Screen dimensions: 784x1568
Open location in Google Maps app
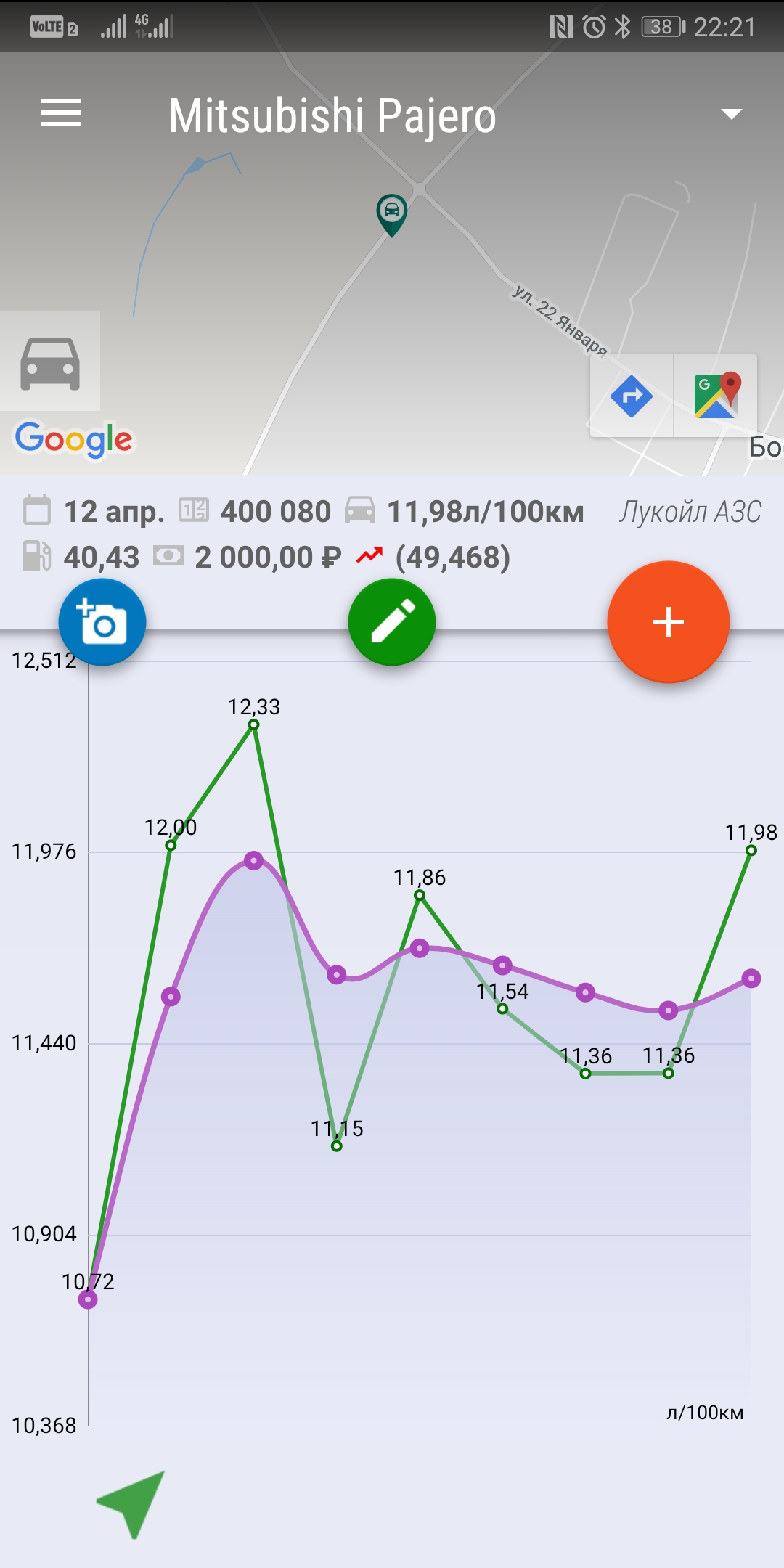[x=716, y=396]
